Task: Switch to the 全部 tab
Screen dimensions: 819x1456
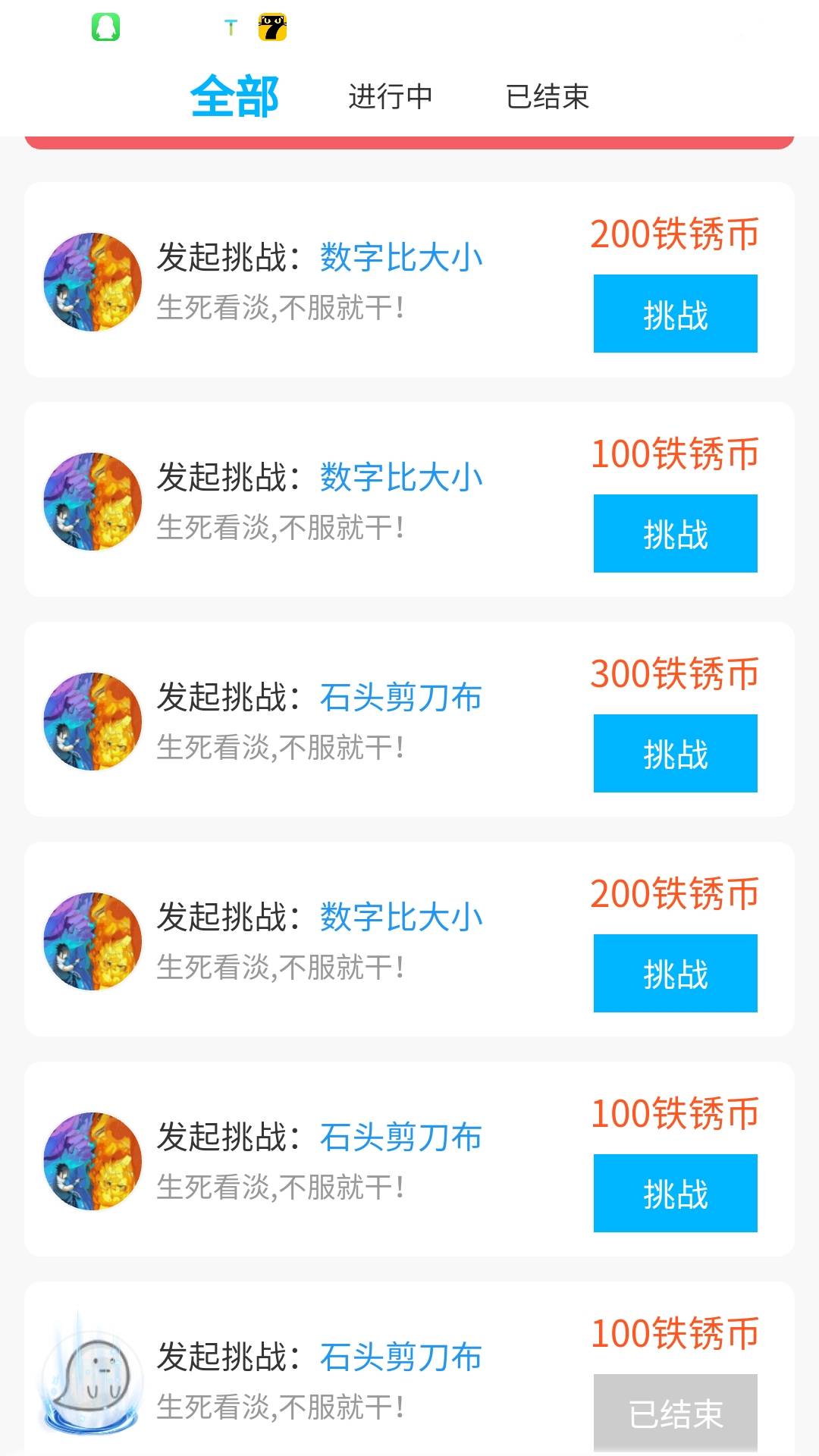Action: pos(234,96)
